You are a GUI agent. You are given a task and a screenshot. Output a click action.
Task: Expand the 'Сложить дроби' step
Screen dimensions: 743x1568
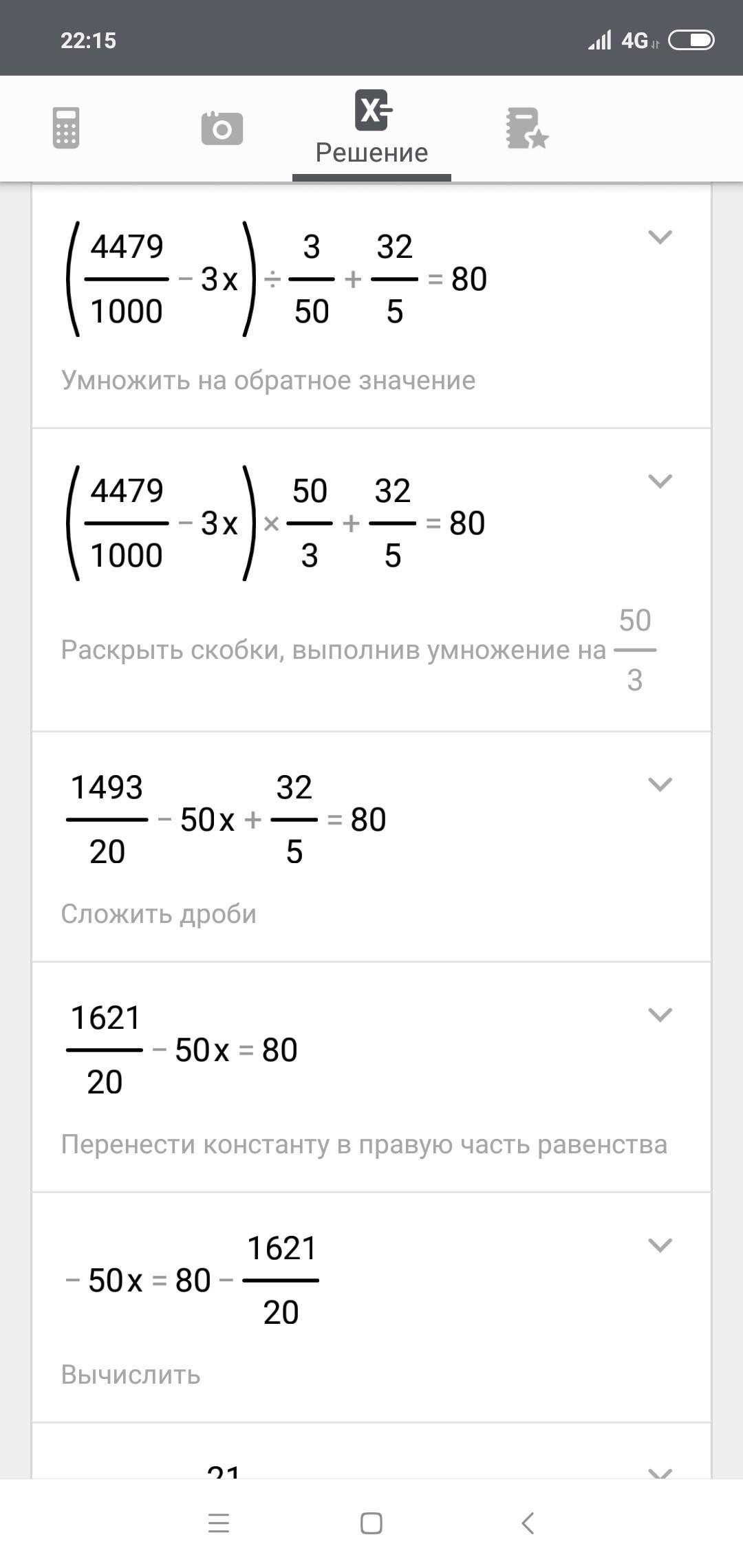point(660,785)
